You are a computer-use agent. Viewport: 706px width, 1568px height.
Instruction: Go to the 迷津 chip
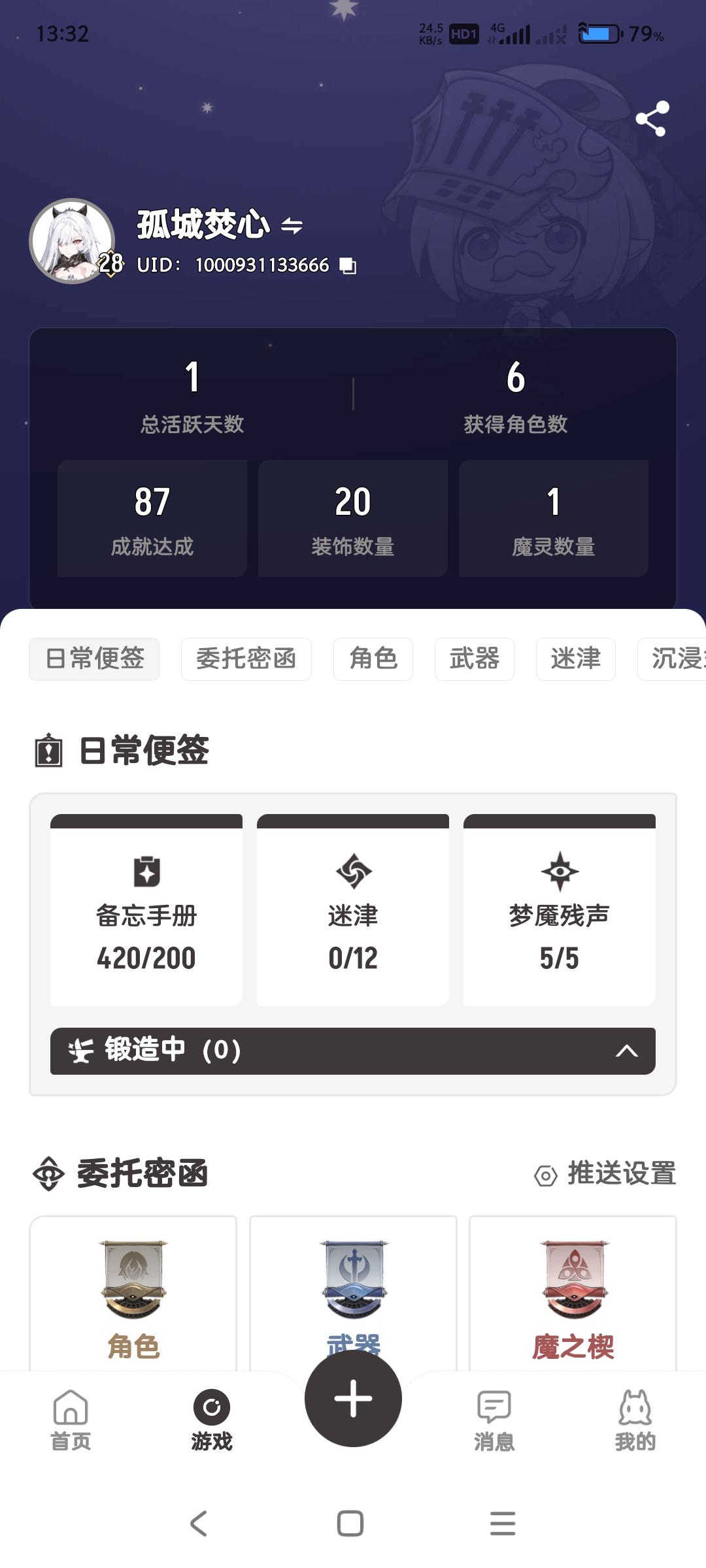tap(576, 659)
